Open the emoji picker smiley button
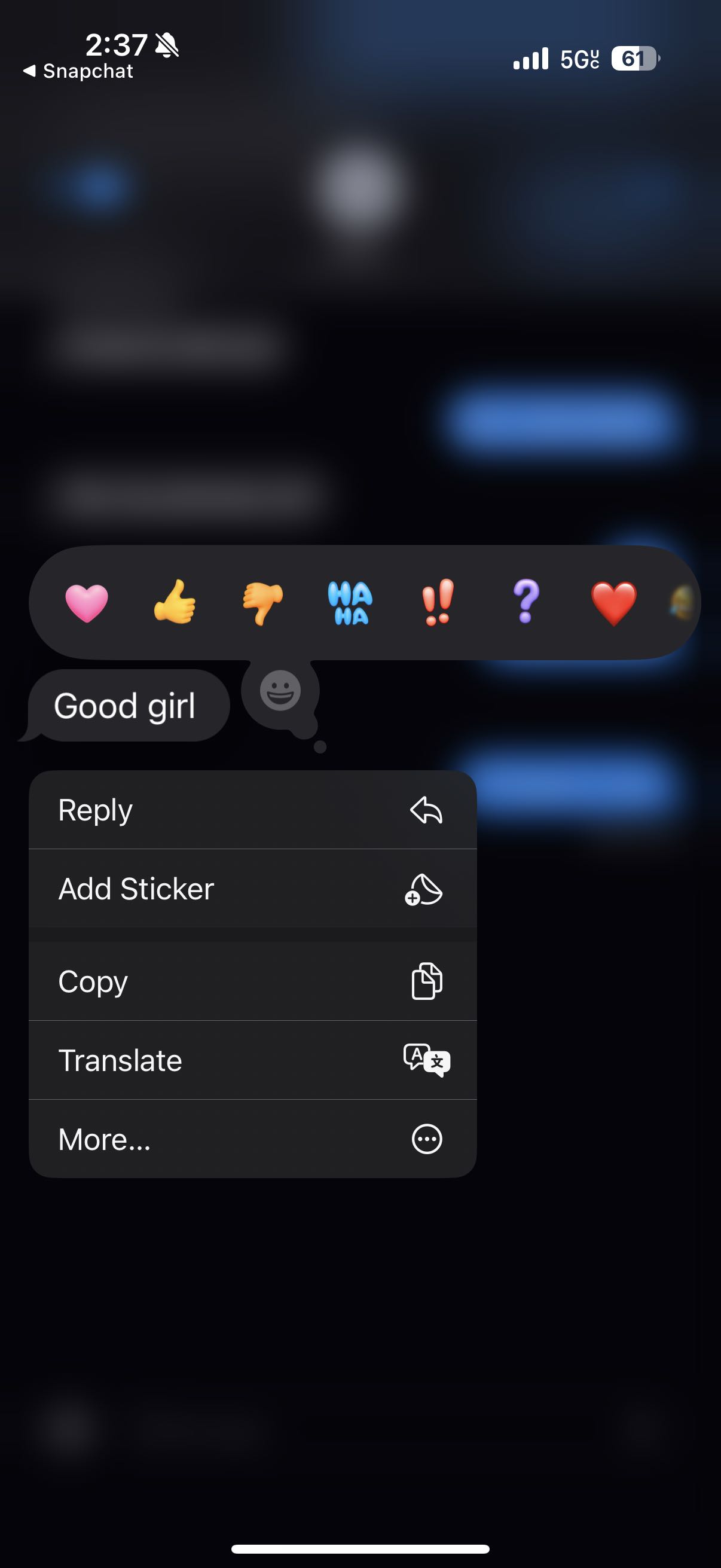Viewport: 721px width, 1568px height. coord(280,691)
